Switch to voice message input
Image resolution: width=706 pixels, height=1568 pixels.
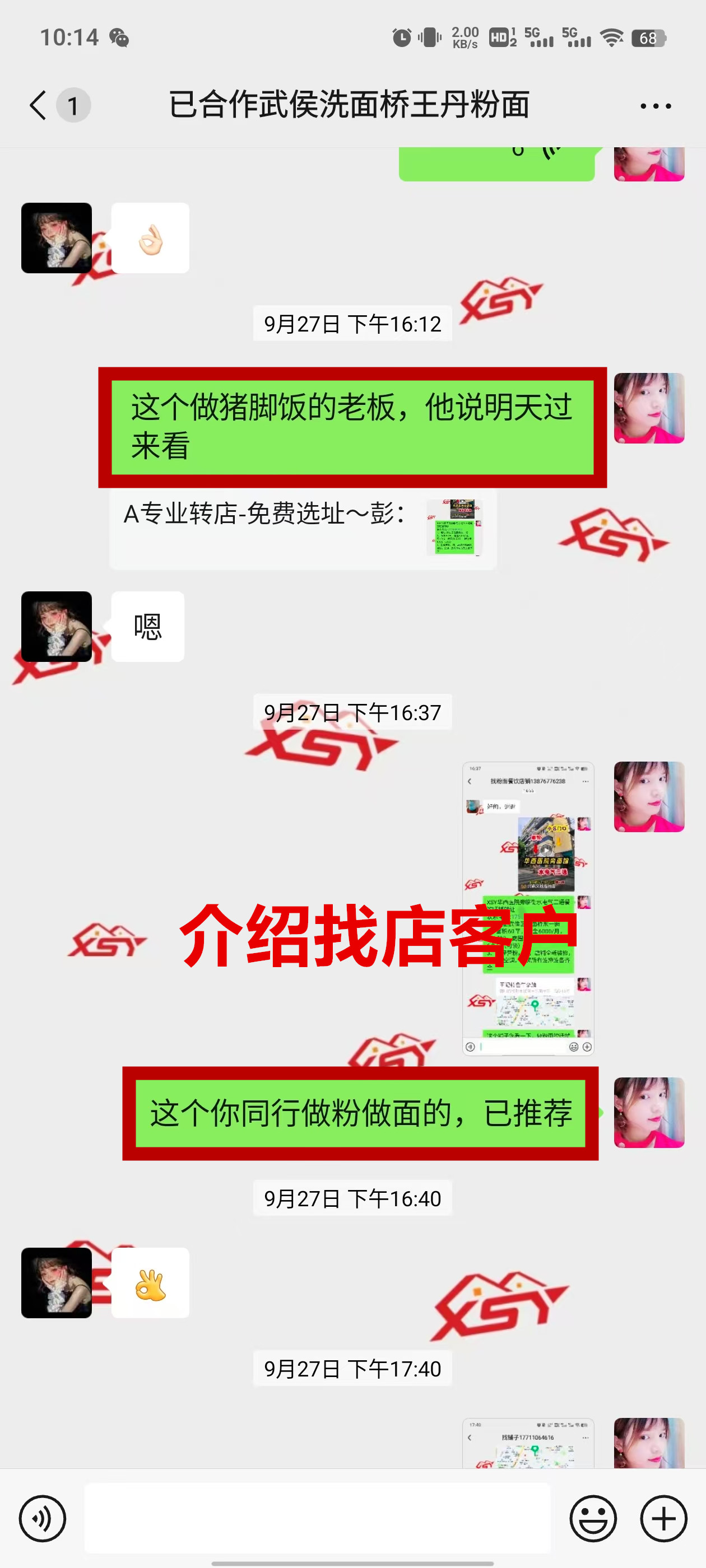click(42, 1518)
